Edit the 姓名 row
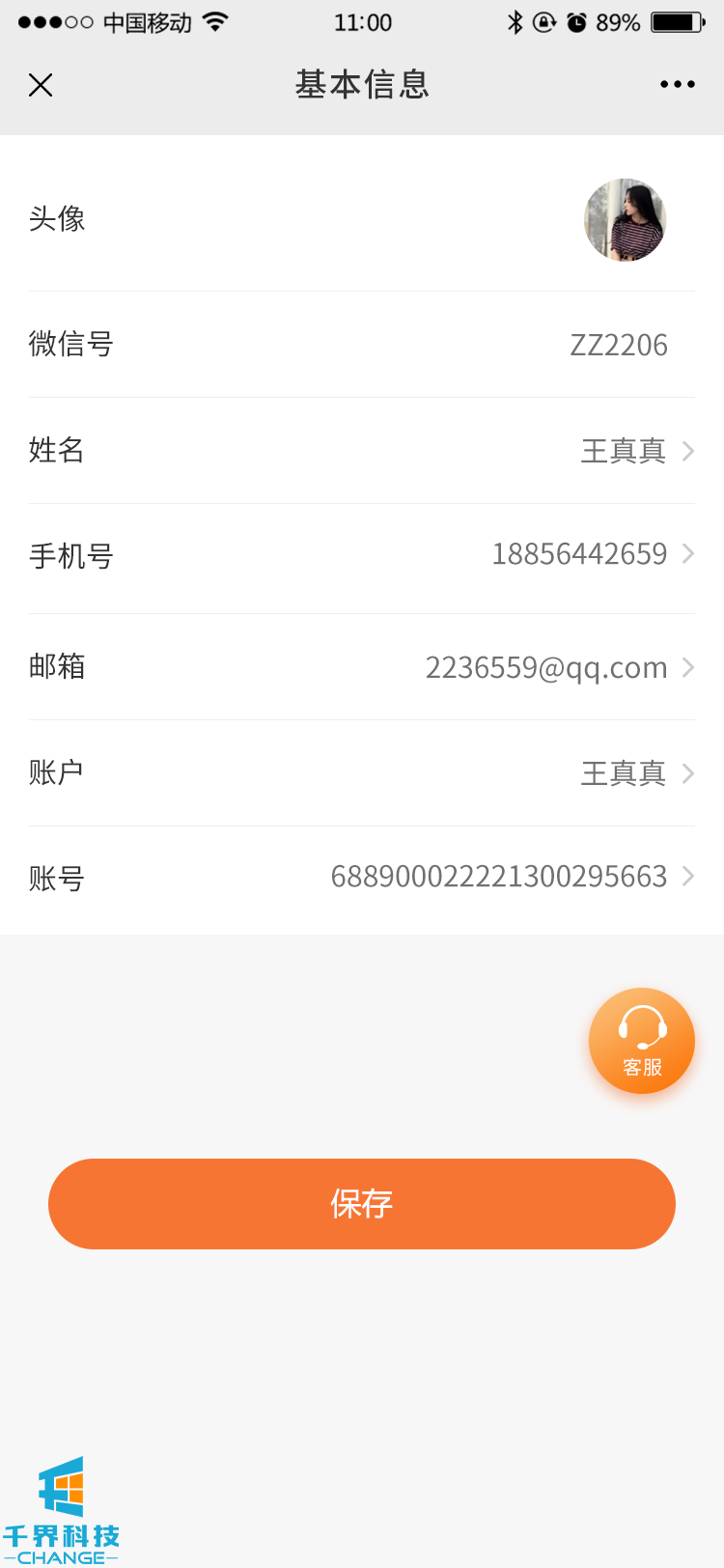Image resolution: width=724 pixels, height=1568 pixels. tap(362, 451)
